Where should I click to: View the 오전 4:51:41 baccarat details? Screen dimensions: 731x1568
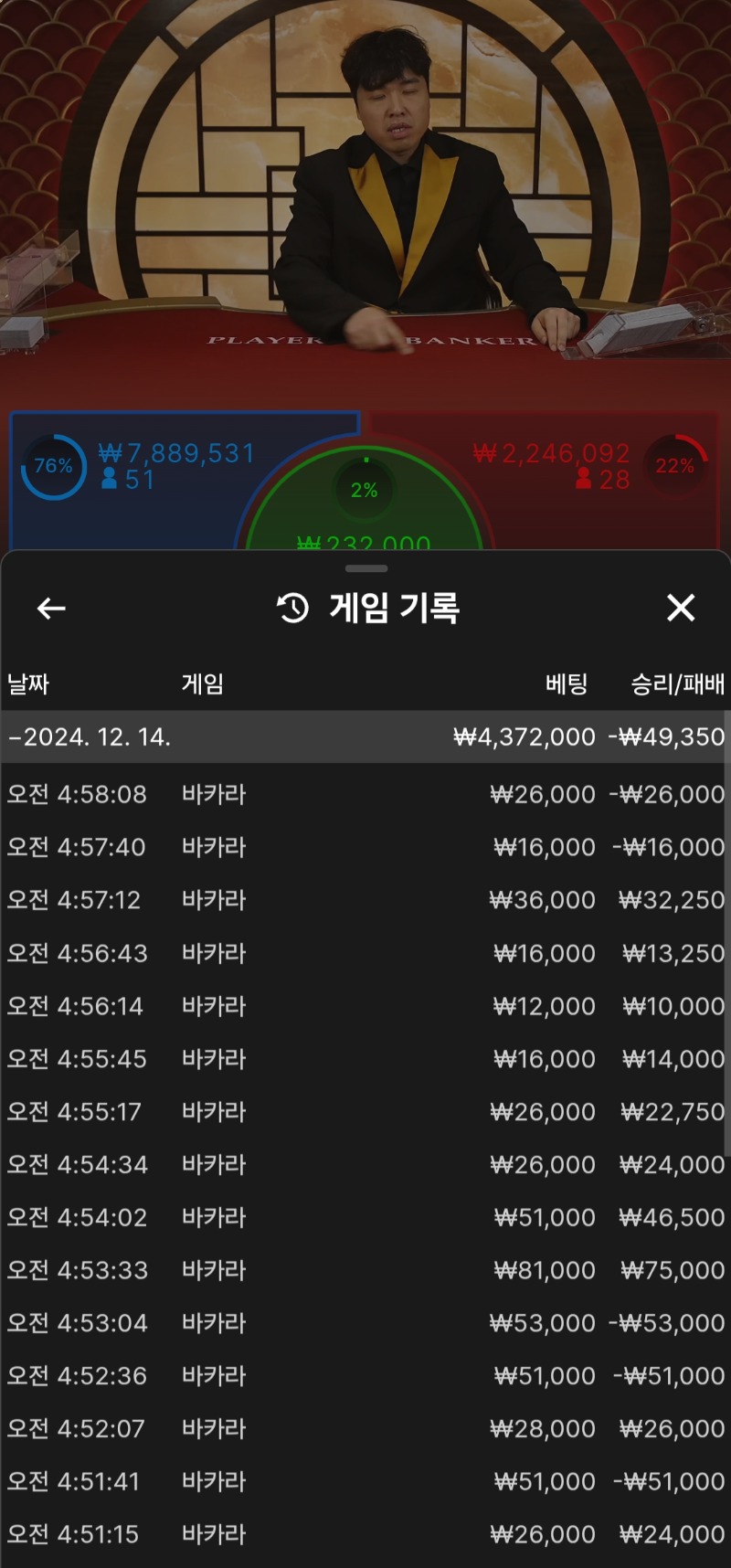(365, 1482)
